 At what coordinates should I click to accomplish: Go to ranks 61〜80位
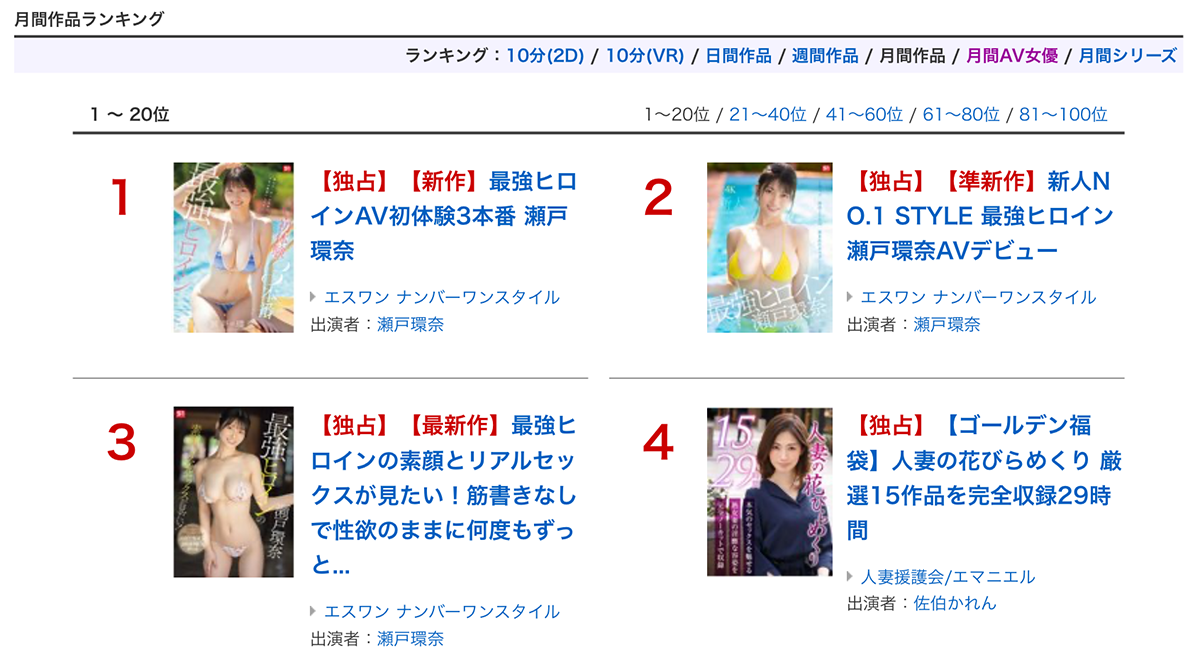pyautogui.click(x=961, y=115)
